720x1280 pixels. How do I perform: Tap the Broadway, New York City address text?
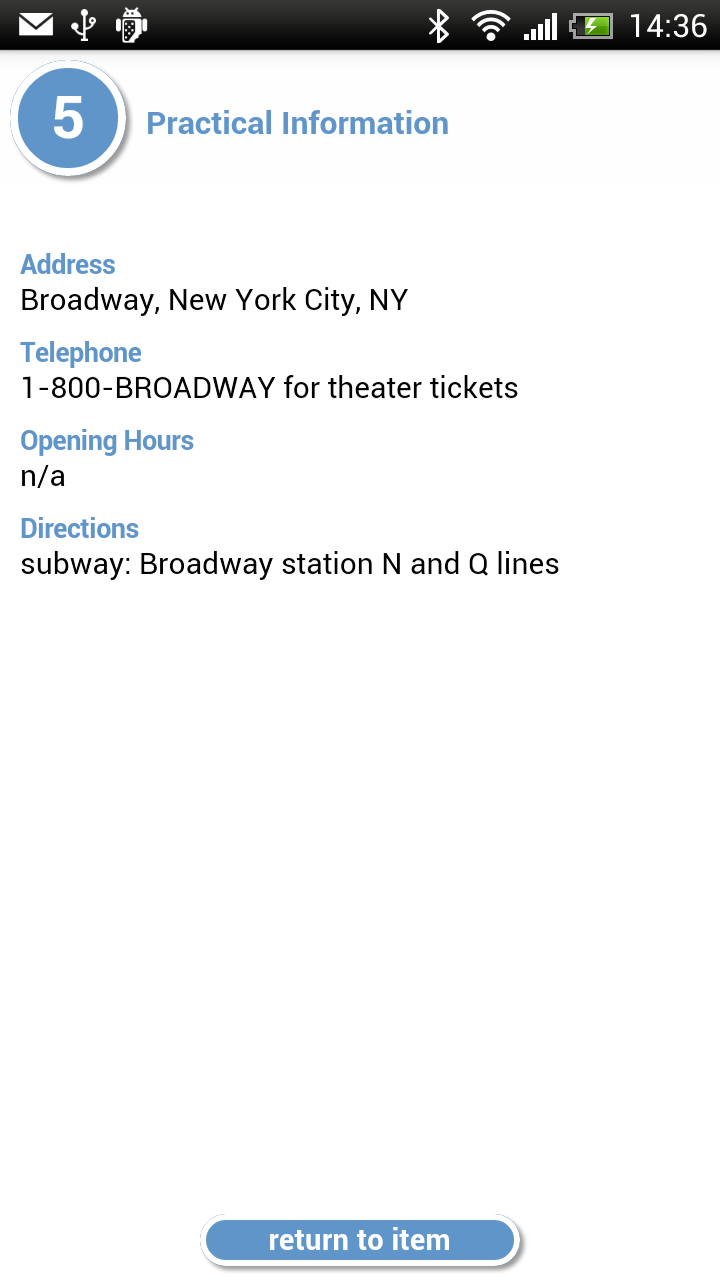(214, 299)
